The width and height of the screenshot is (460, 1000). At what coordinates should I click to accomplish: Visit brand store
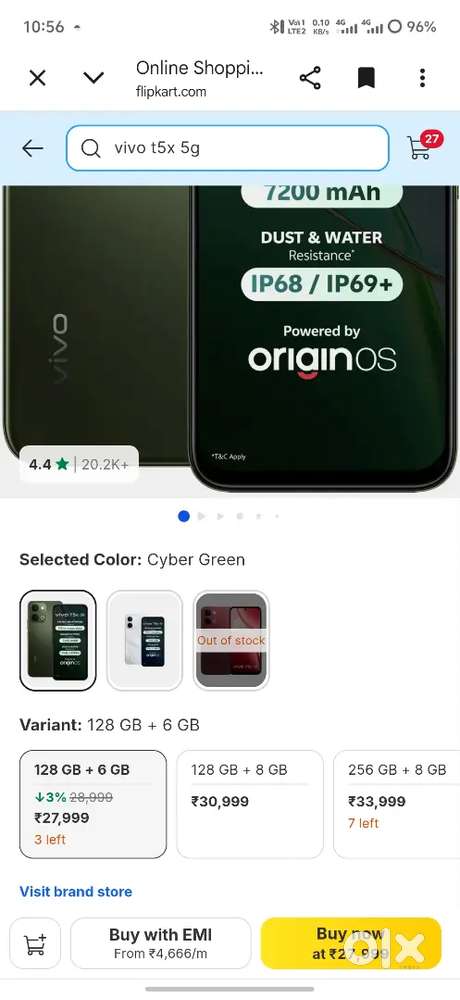coord(76,892)
